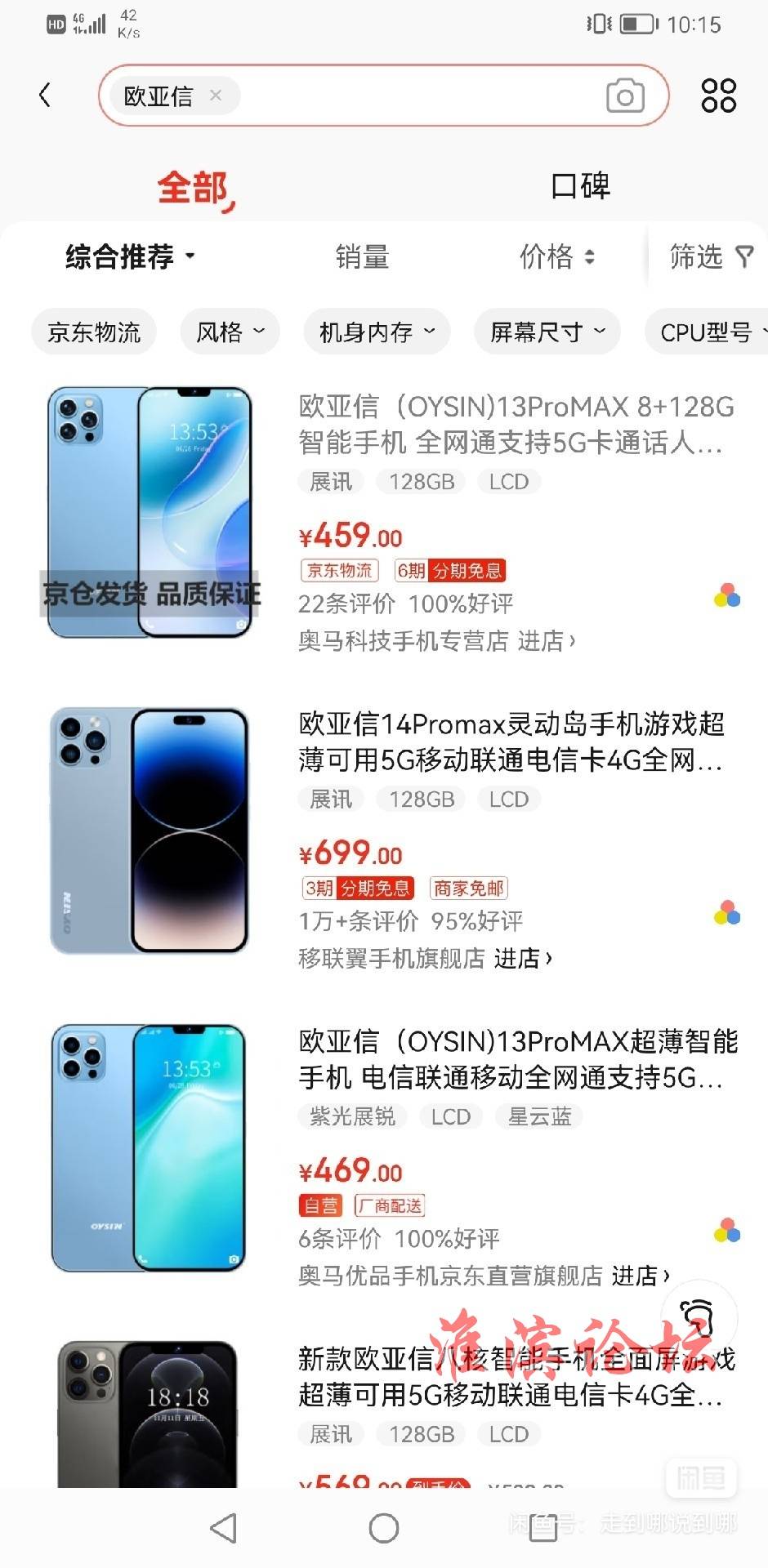
Task: Open the 欧亚信14Promax灵动岛 product listing
Action: tap(511, 742)
